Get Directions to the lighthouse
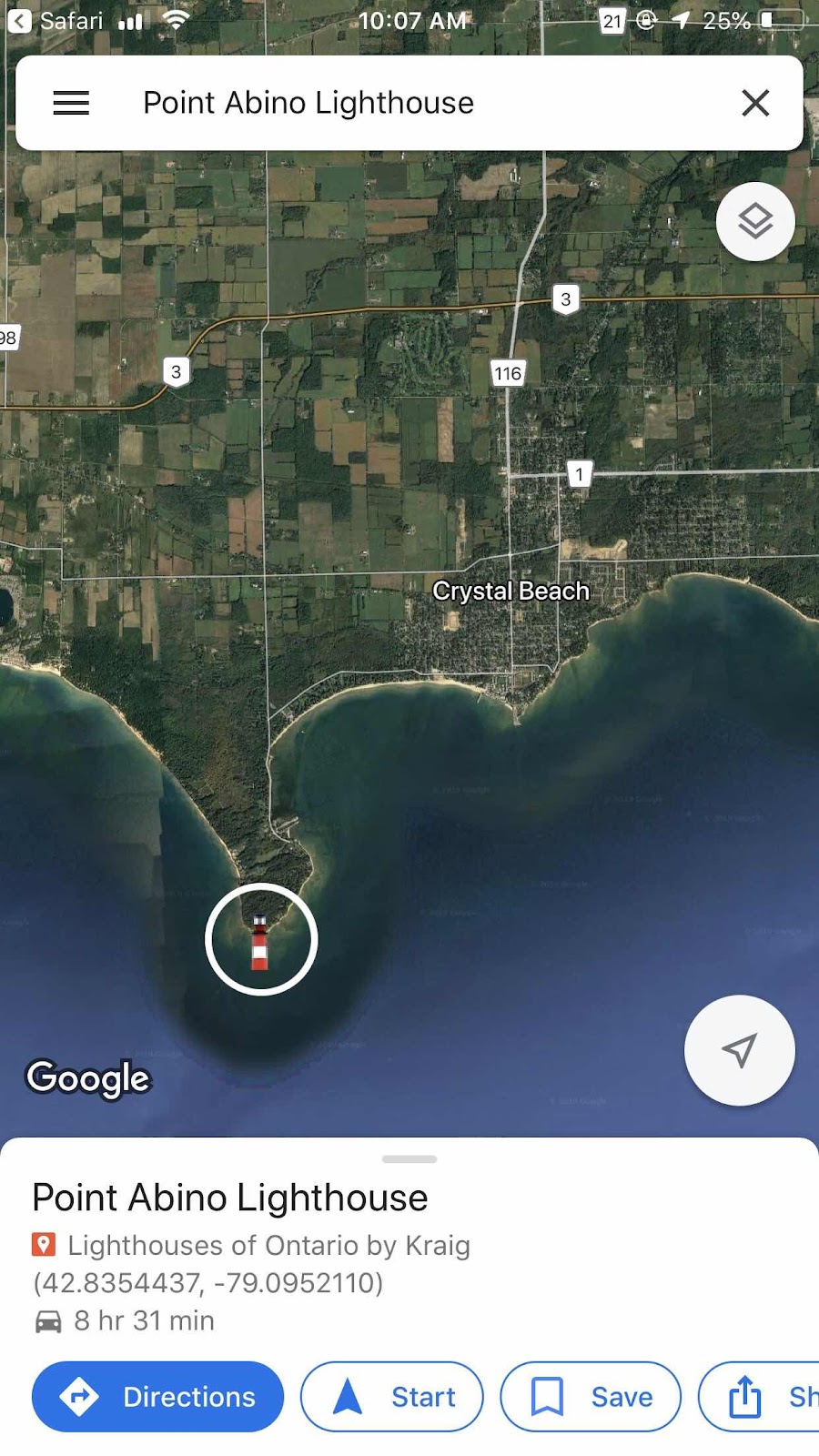This screenshot has height=1456, width=819. (157, 1396)
